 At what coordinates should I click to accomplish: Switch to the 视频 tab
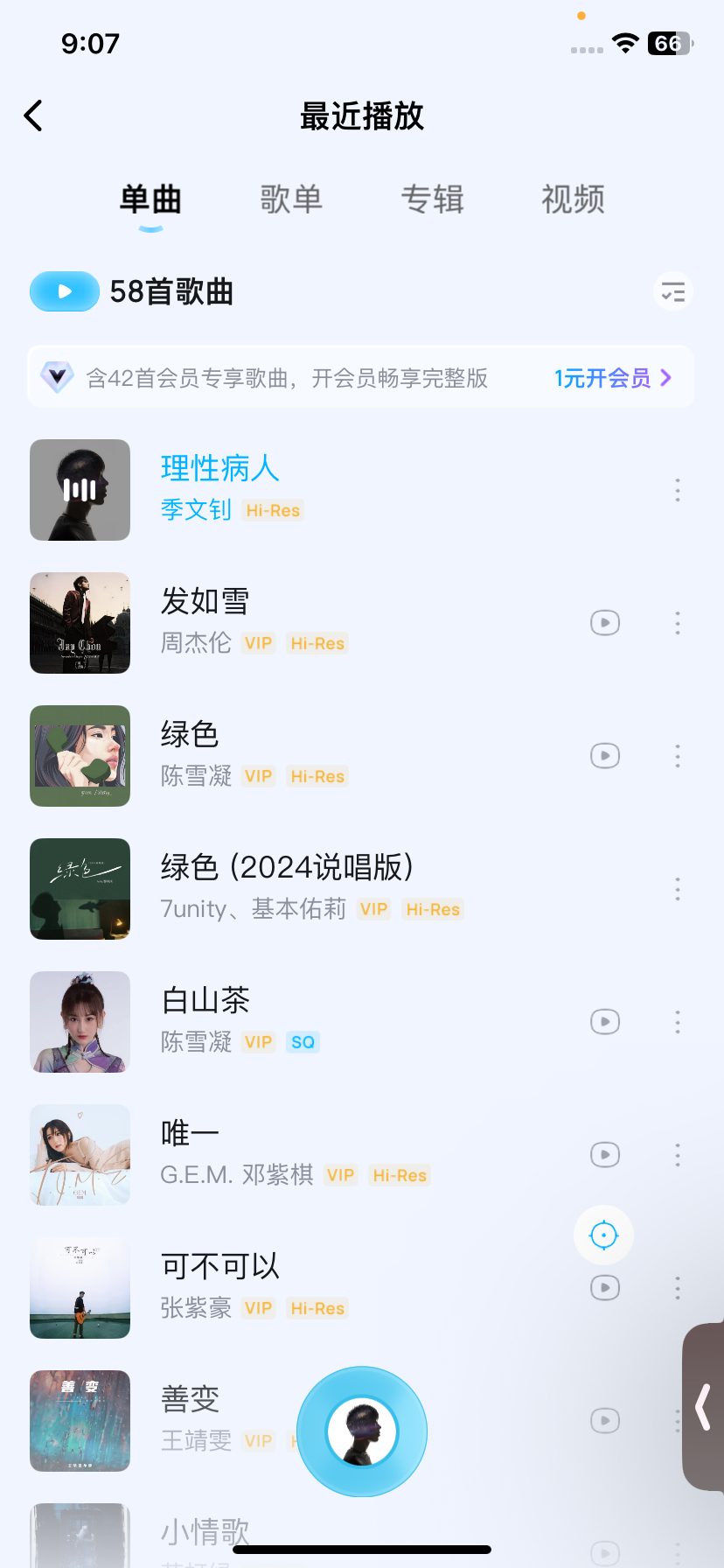pyautogui.click(x=573, y=199)
